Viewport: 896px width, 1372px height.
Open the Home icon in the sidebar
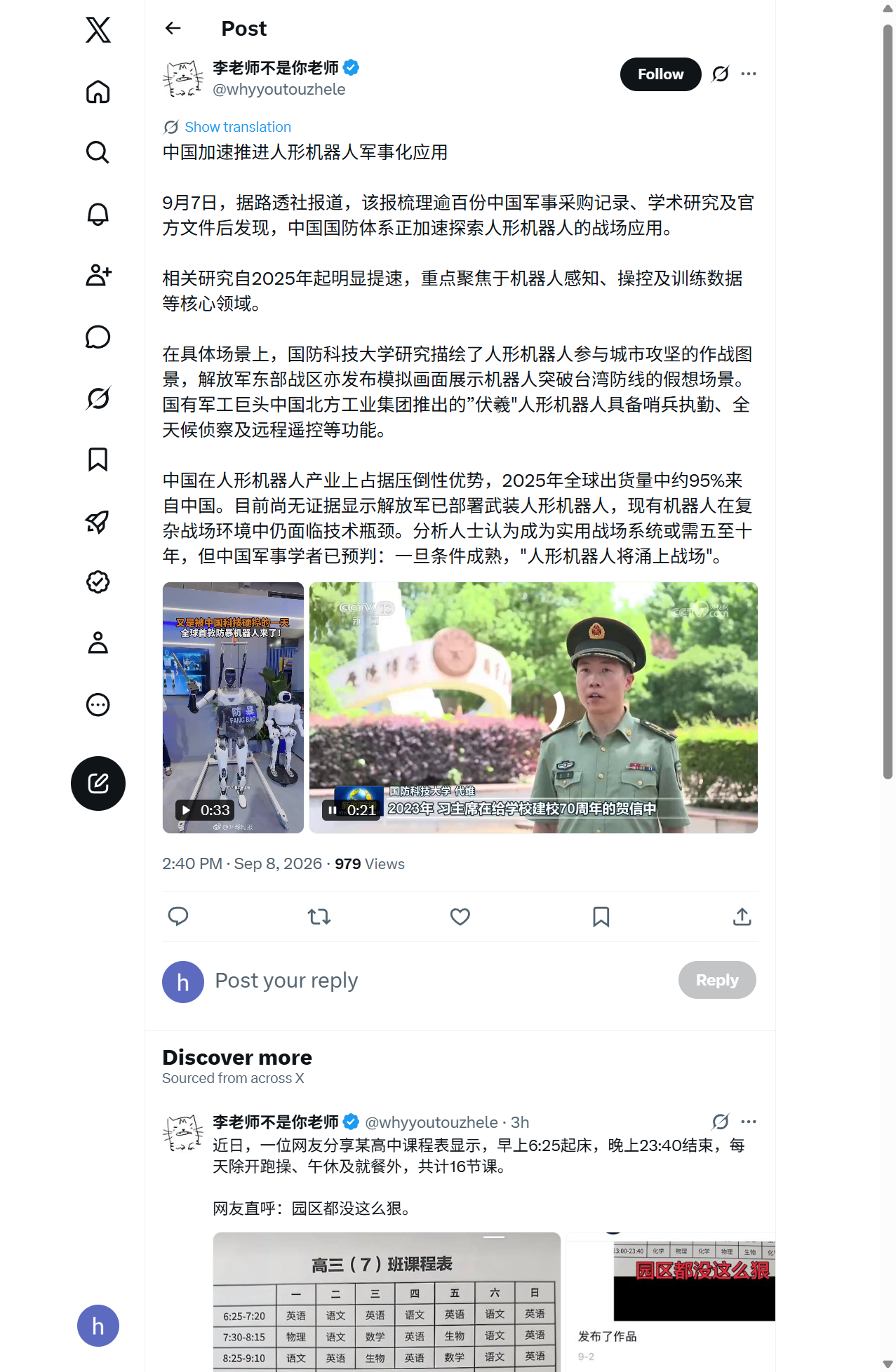(98, 92)
